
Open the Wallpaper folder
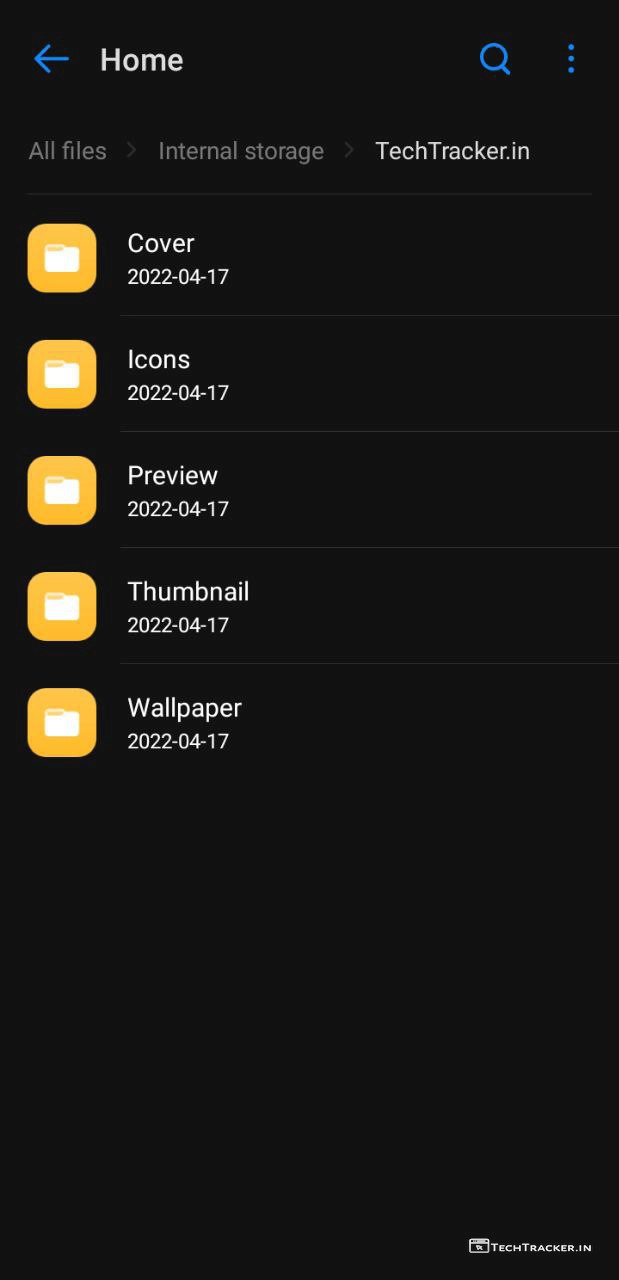tap(184, 722)
